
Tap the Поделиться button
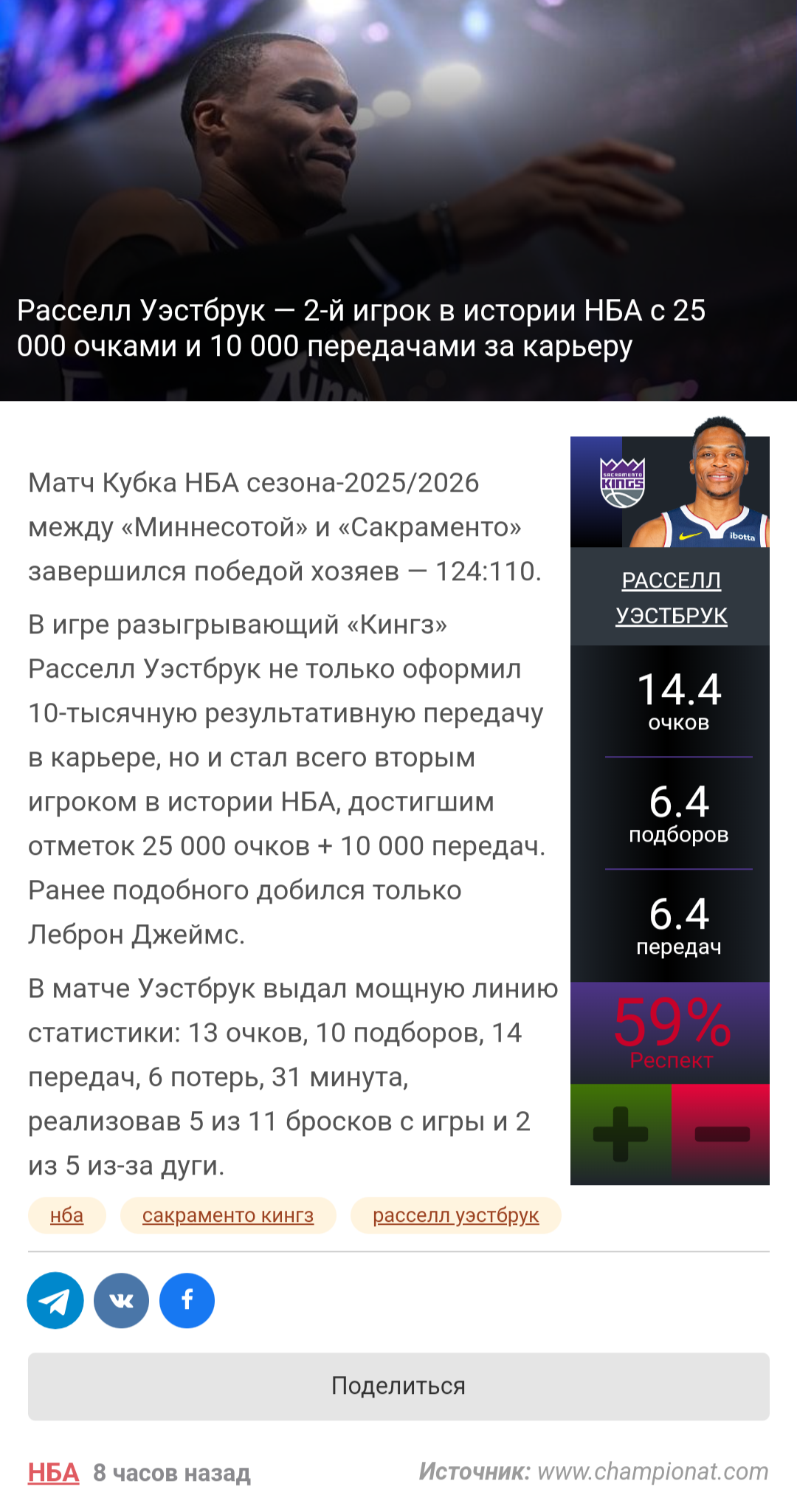point(398,1386)
